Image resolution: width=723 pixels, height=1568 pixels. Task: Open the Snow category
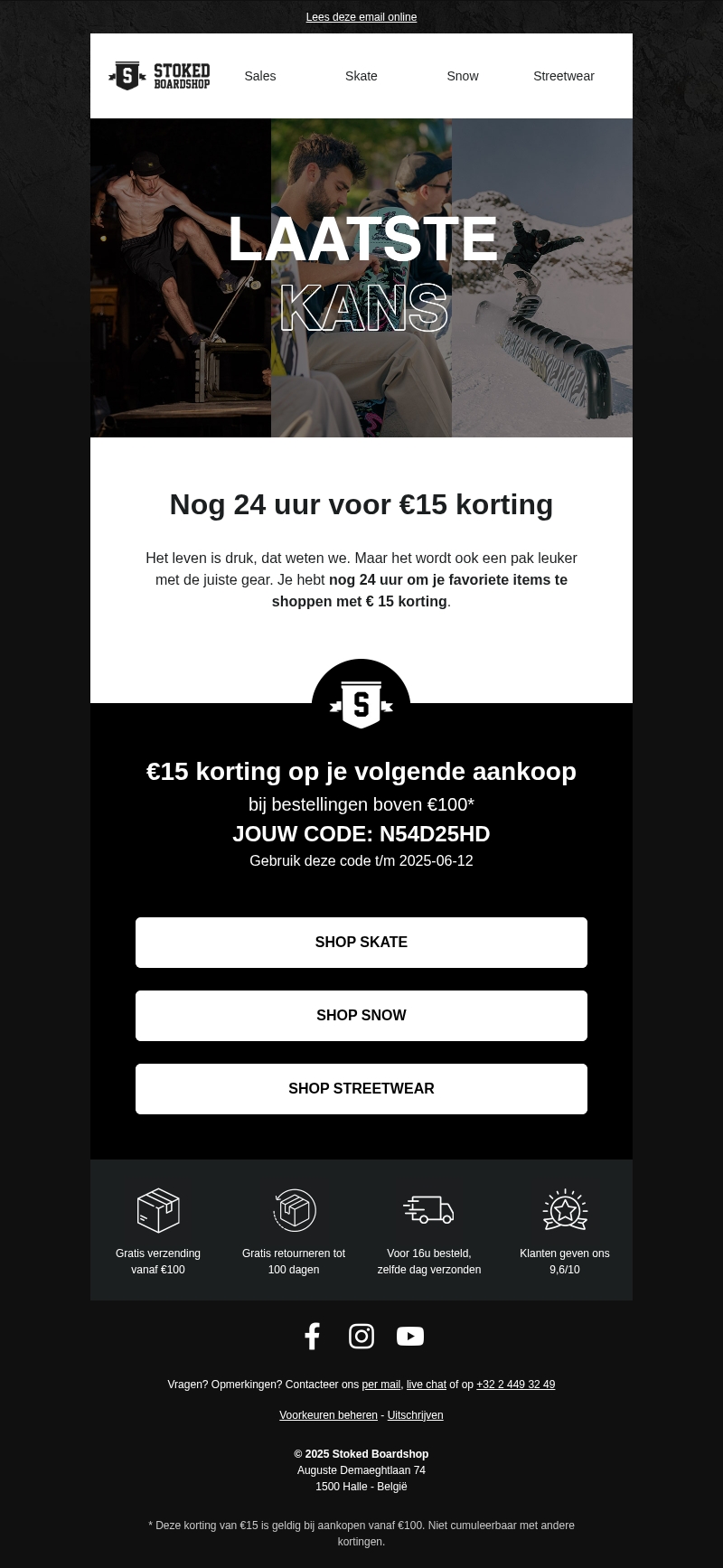tap(462, 76)
